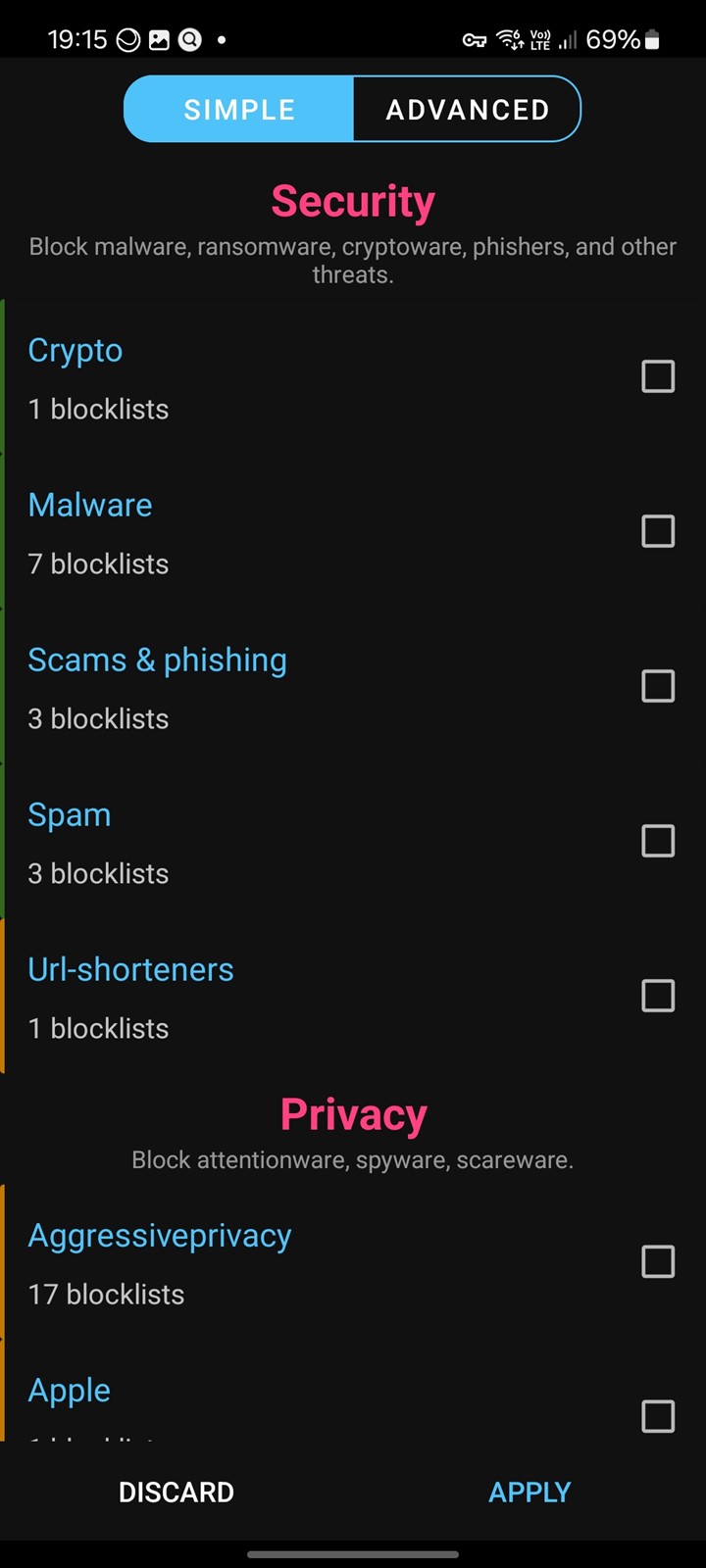Discard the blocklist changes
This screenshot has height=1568, width=706.
point(176,1493)
